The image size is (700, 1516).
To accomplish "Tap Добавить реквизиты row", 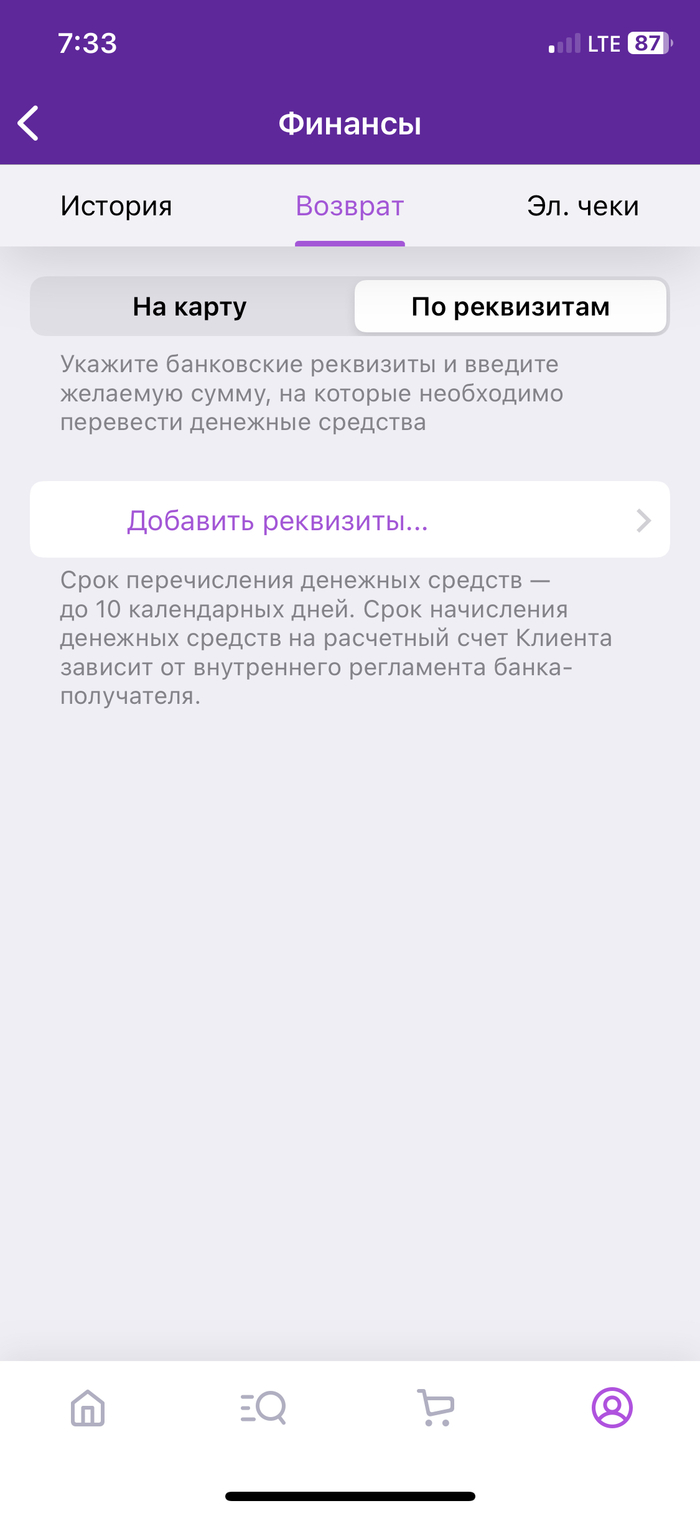I will click(x=349, y=520).
